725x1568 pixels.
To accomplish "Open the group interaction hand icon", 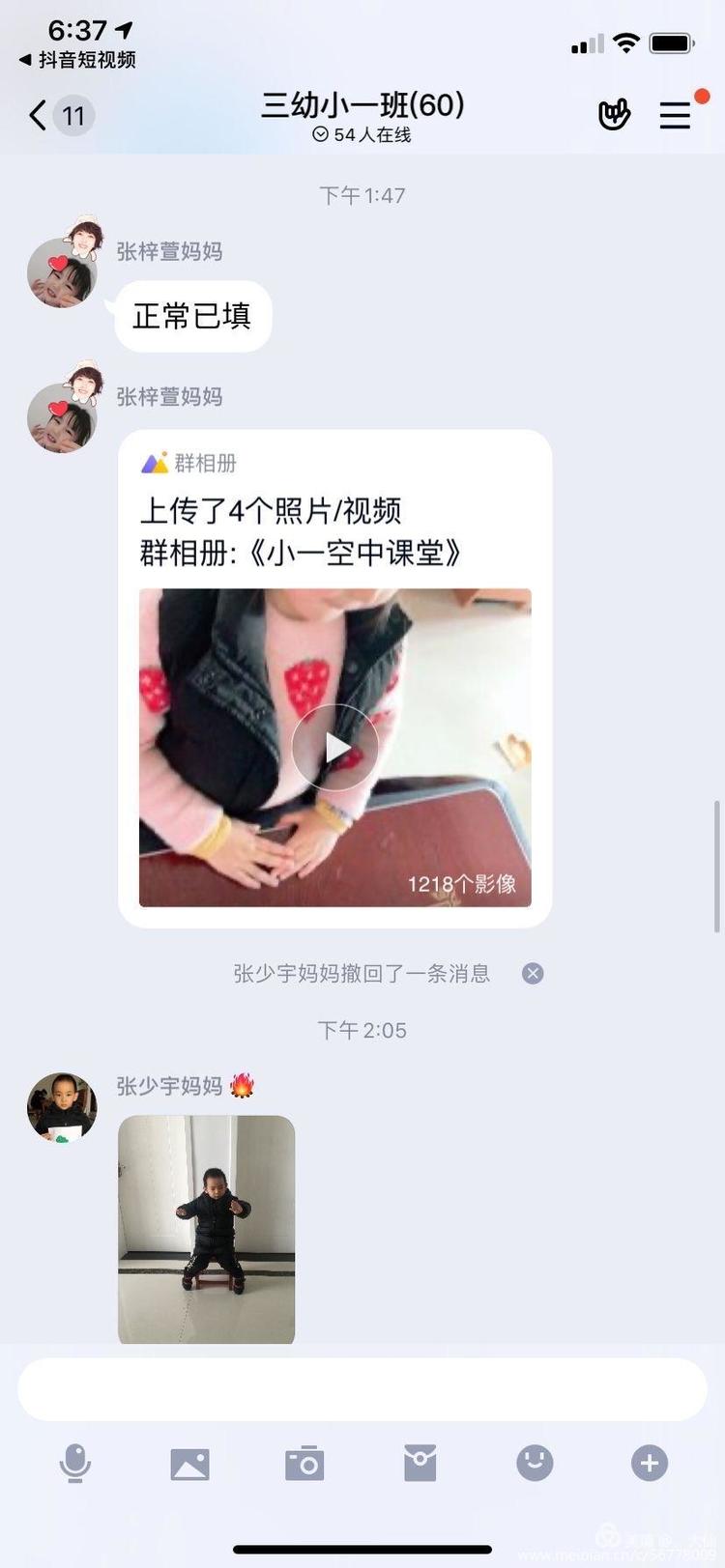I will 614,115.
